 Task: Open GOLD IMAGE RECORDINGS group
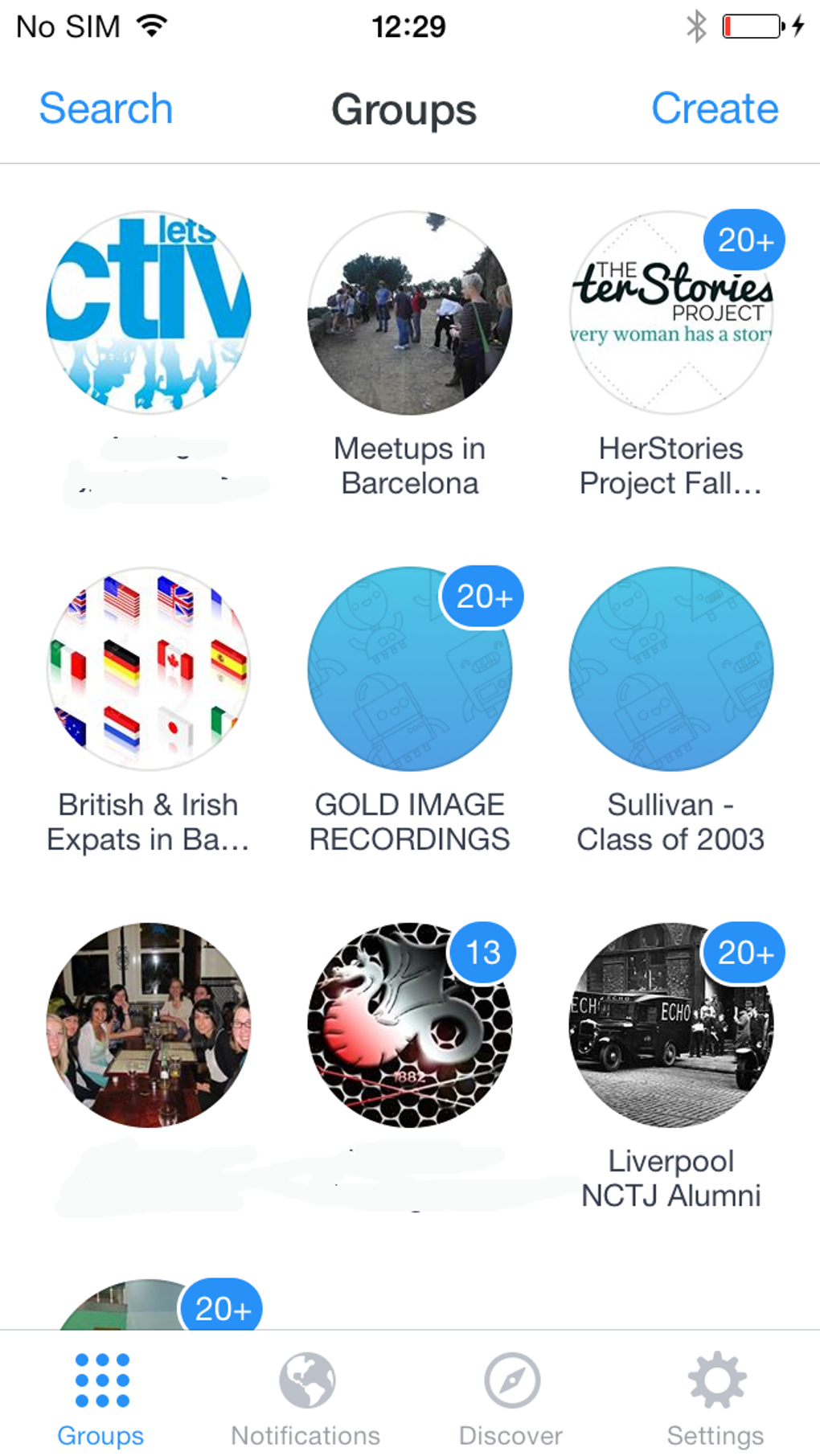coord(409,669)
